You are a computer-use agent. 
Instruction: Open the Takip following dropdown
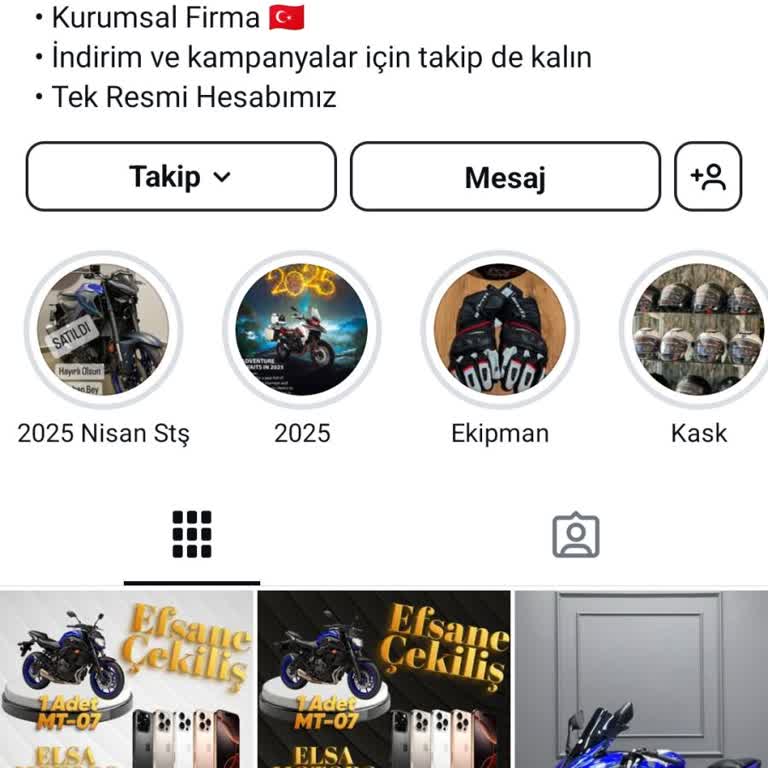[x=181, y=177]
